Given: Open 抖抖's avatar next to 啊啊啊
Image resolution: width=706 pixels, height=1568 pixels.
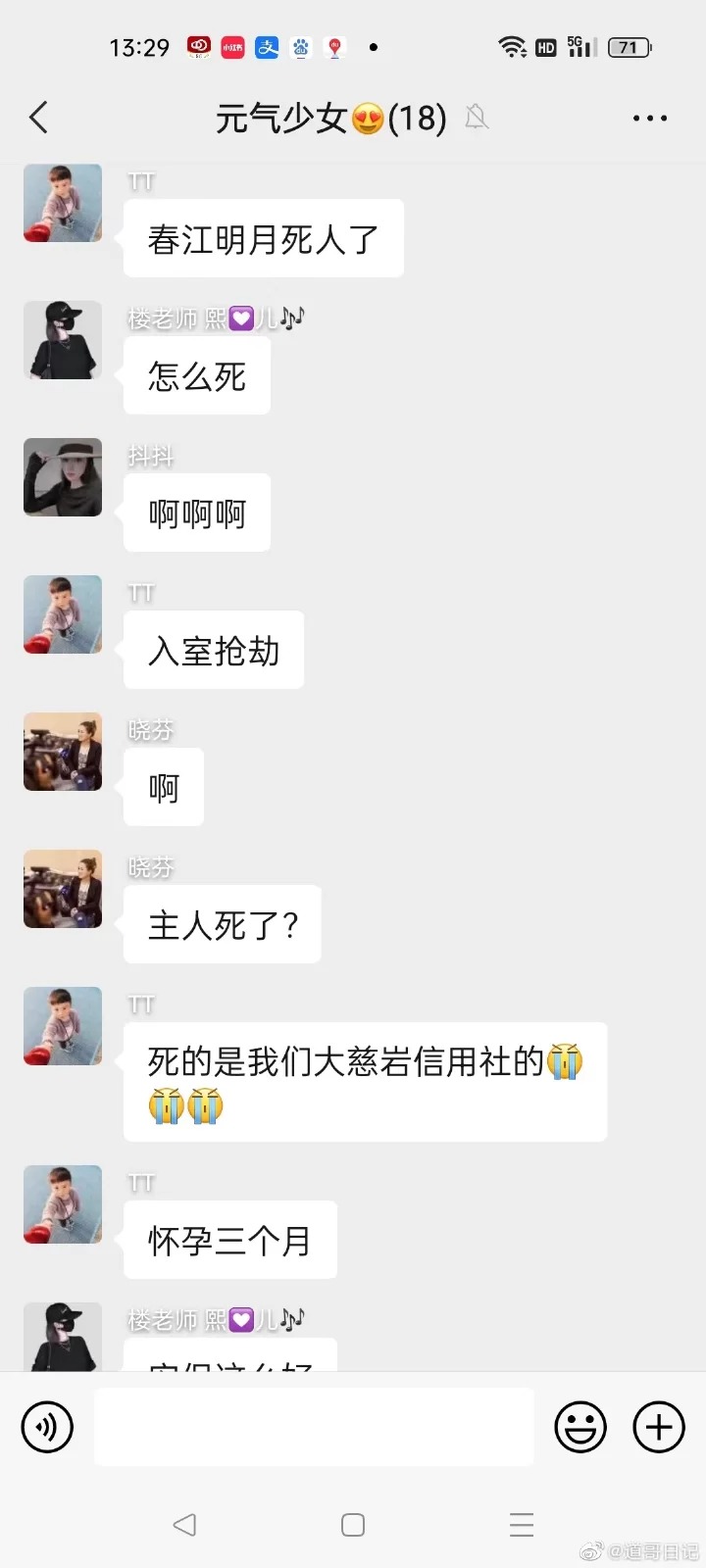Looking at the screenshot, I should click(x=63, y=477).
